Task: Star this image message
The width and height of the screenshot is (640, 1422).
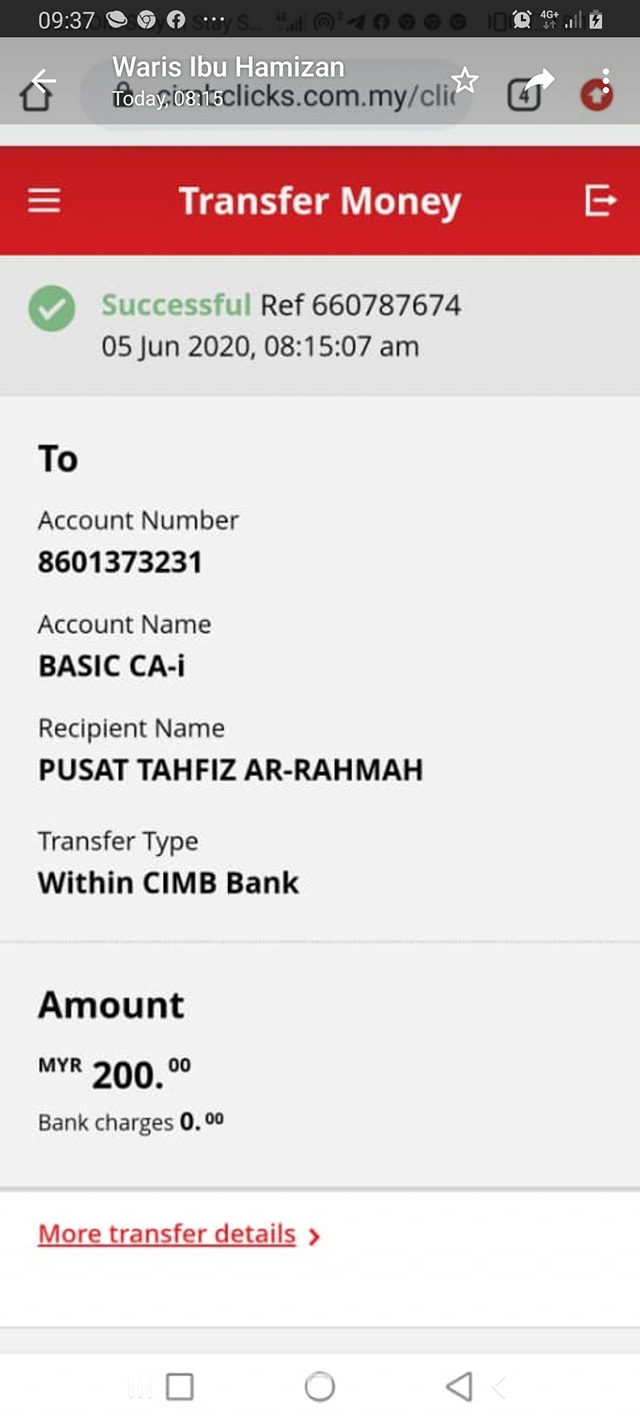Action: pyautogui.click(x=464, y=80)
